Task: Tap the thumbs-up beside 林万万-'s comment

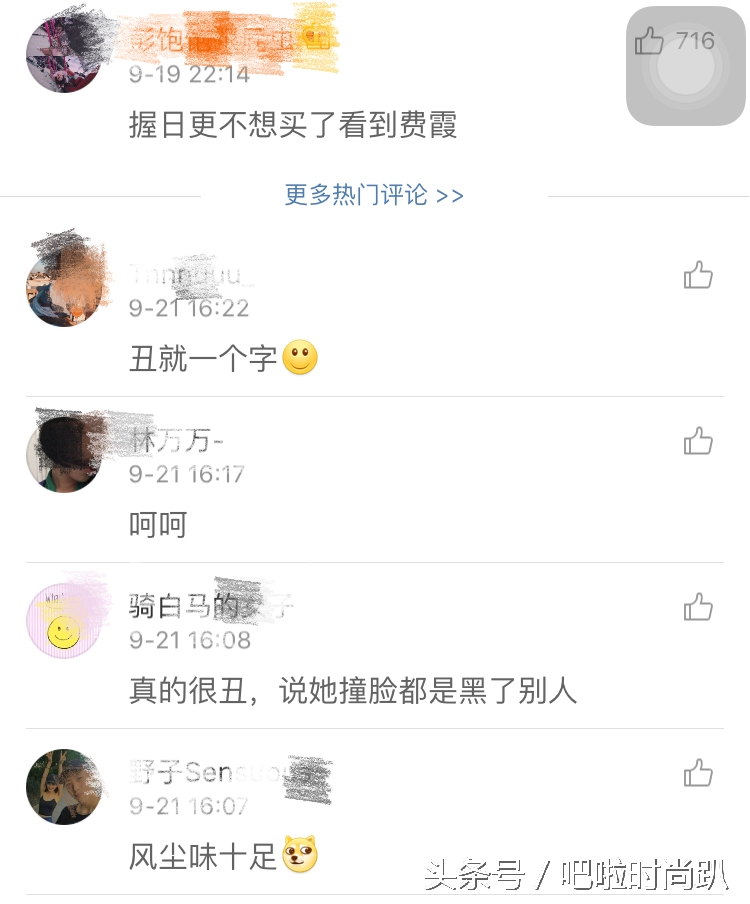Action: tap(699, 440)
